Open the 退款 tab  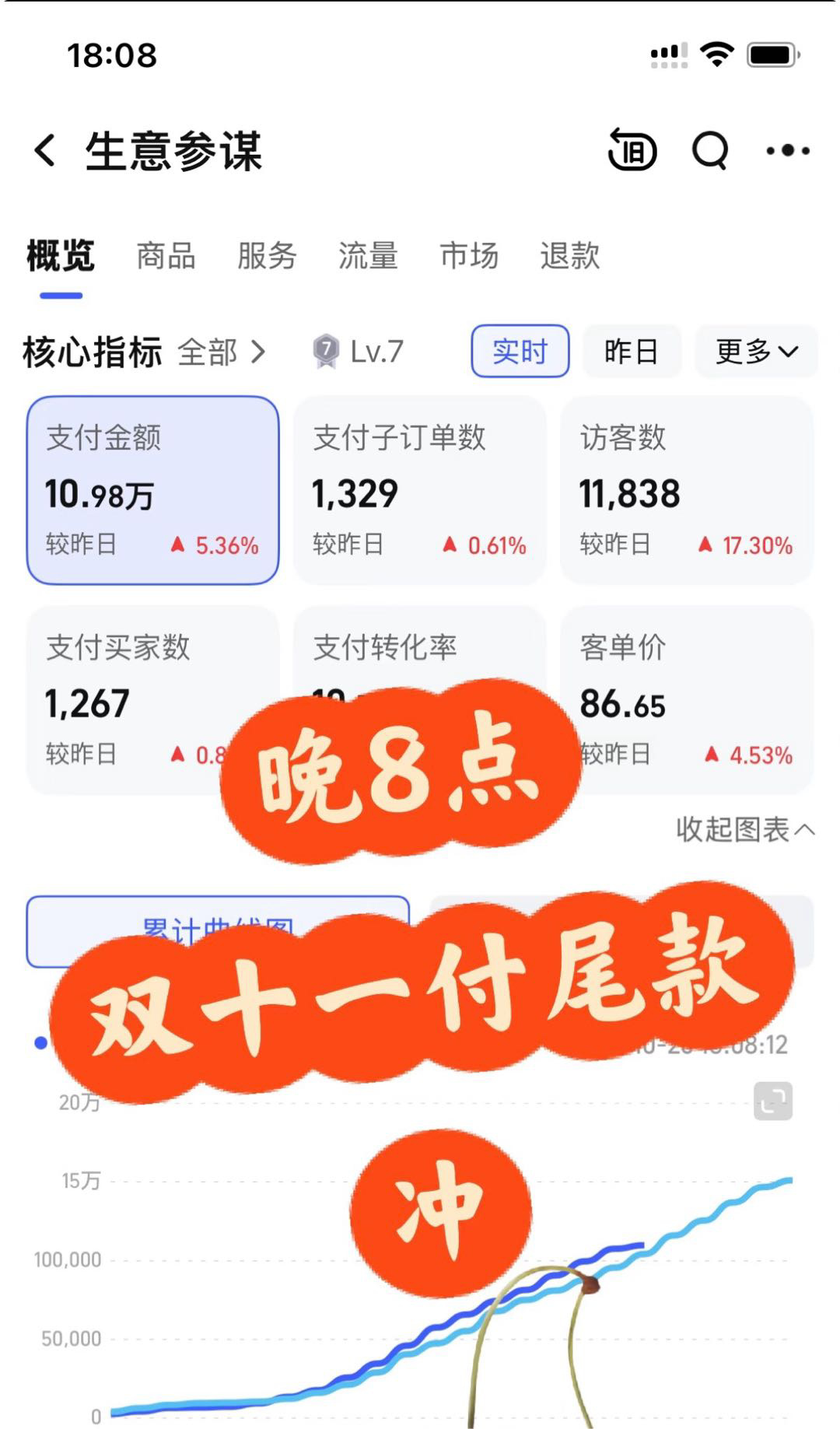point(570,256)
